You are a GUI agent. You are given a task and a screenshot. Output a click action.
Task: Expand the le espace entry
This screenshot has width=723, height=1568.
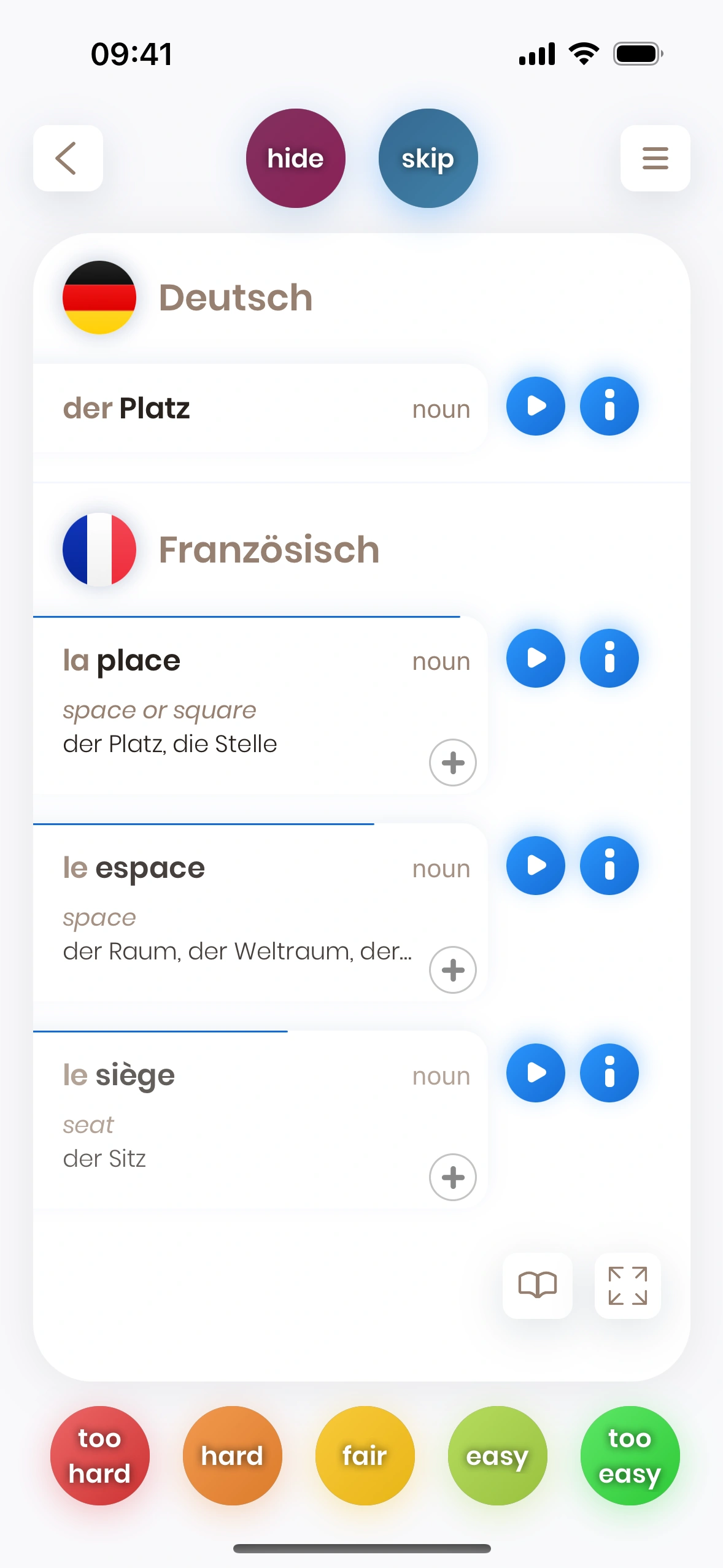point(452,970)
